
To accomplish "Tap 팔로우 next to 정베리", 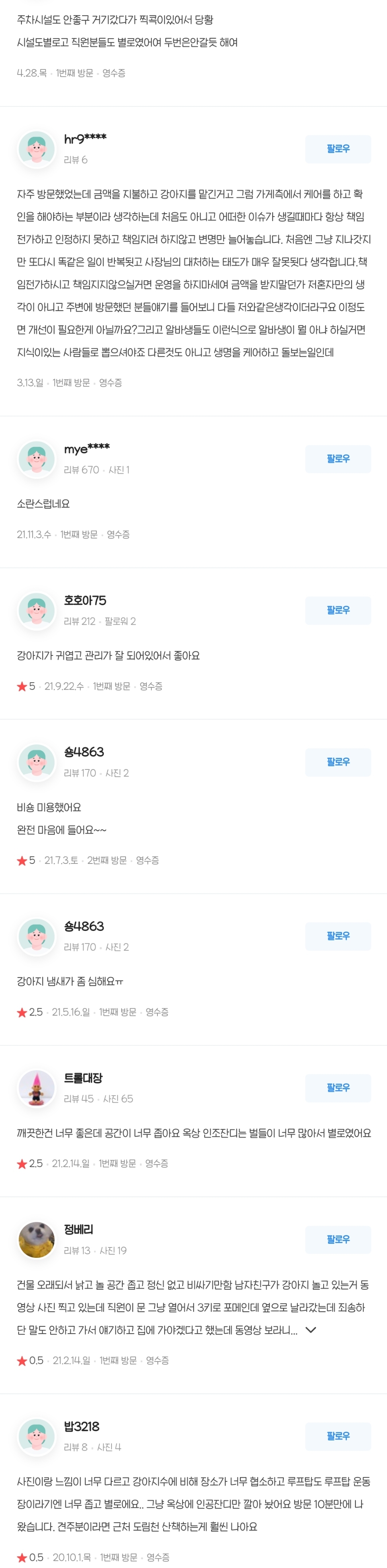I will pyautogui.click(x=338, y=1239).
